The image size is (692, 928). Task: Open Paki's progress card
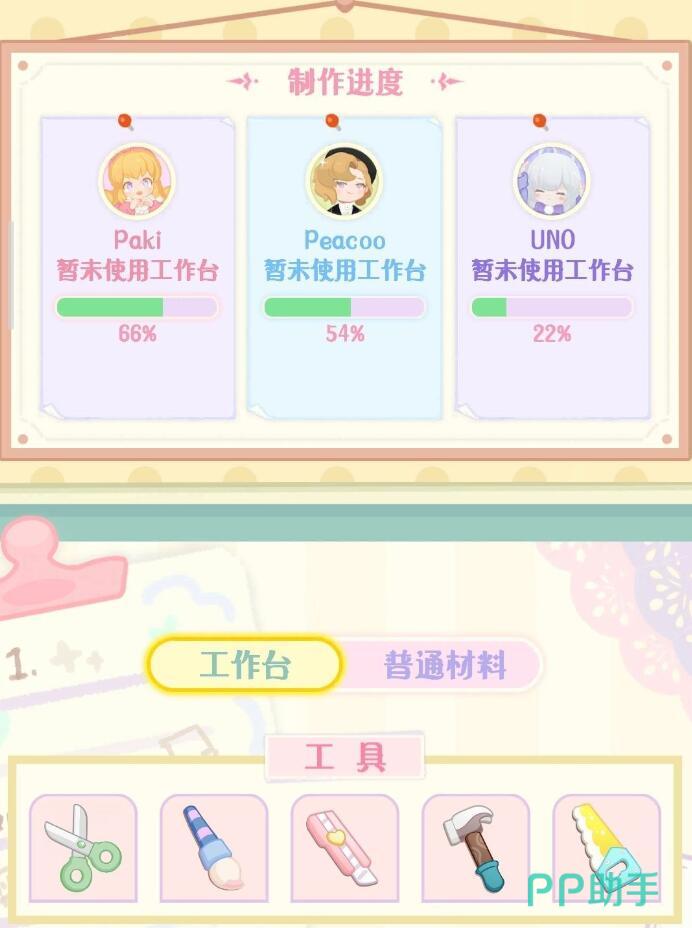tap(137, 267)
